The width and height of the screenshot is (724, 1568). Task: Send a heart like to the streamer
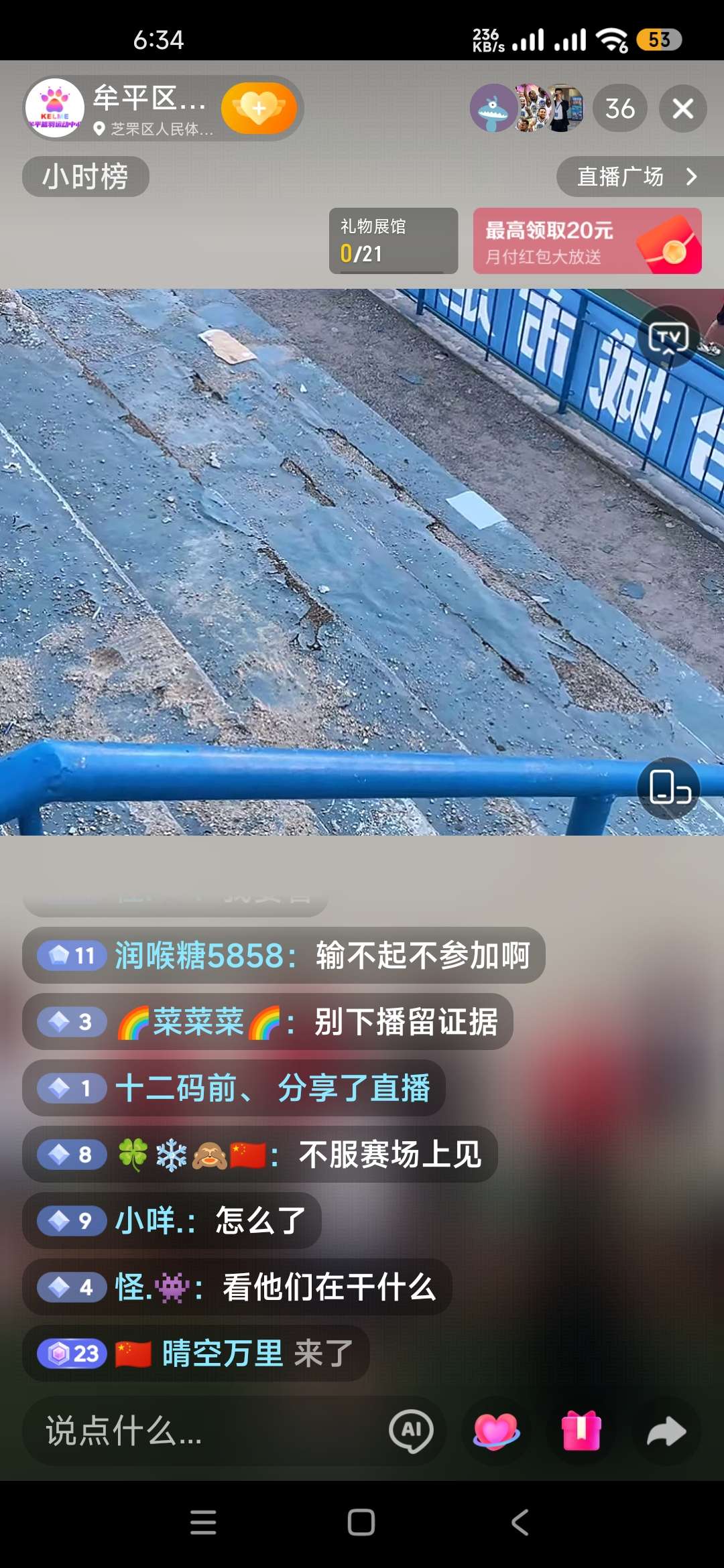click(x=496, y=1431)
